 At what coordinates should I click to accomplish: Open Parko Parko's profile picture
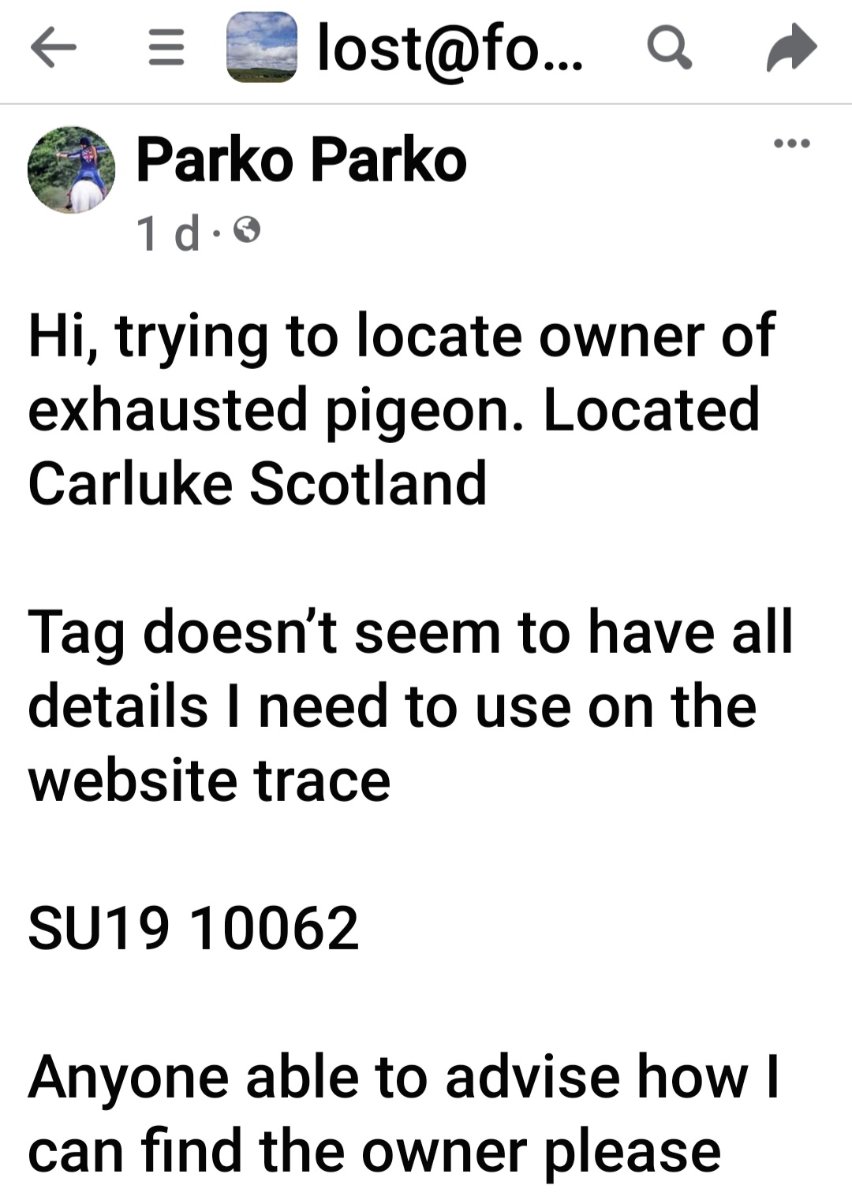coord(70,170)
